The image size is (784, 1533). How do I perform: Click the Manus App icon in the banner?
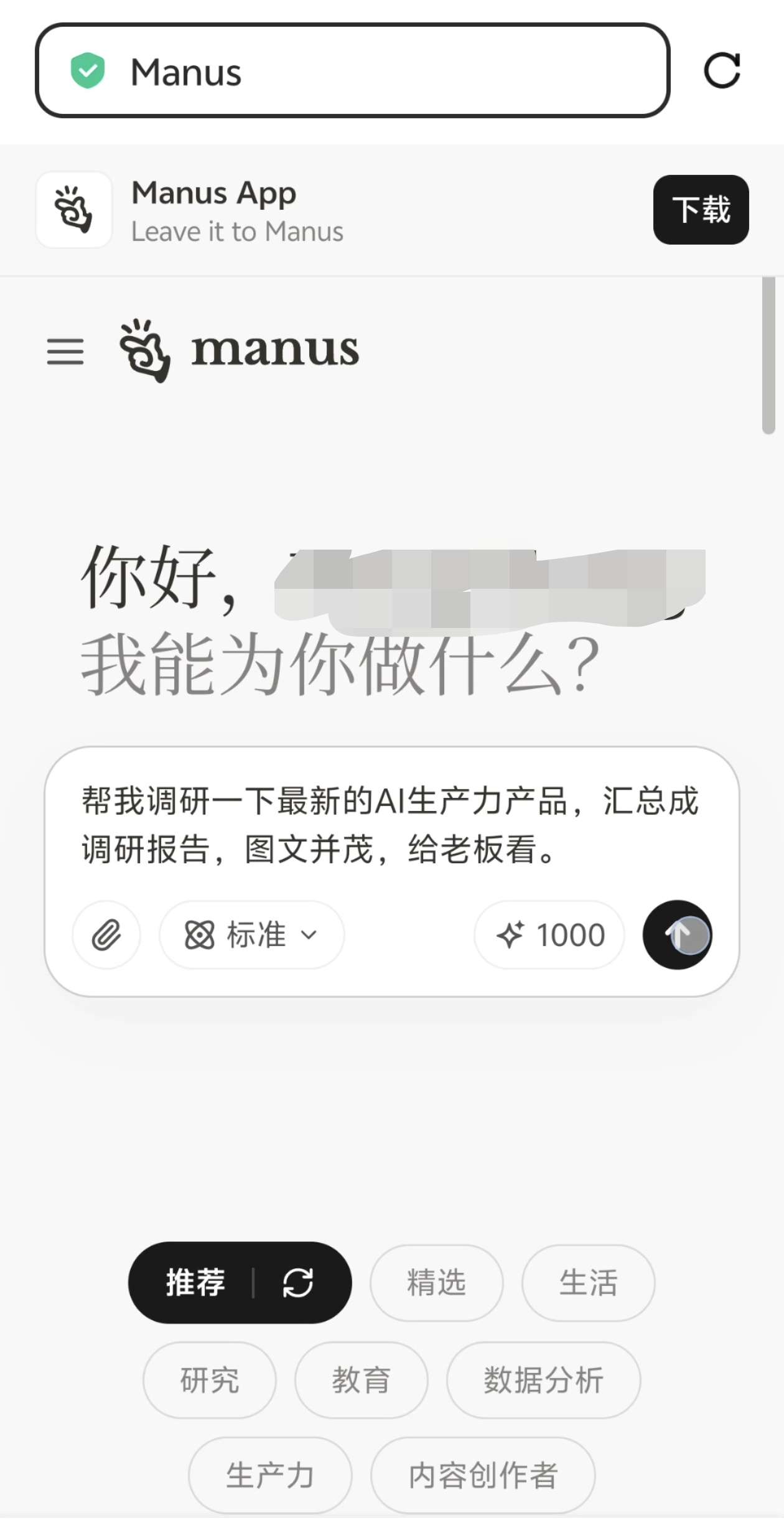click(73, 210)
